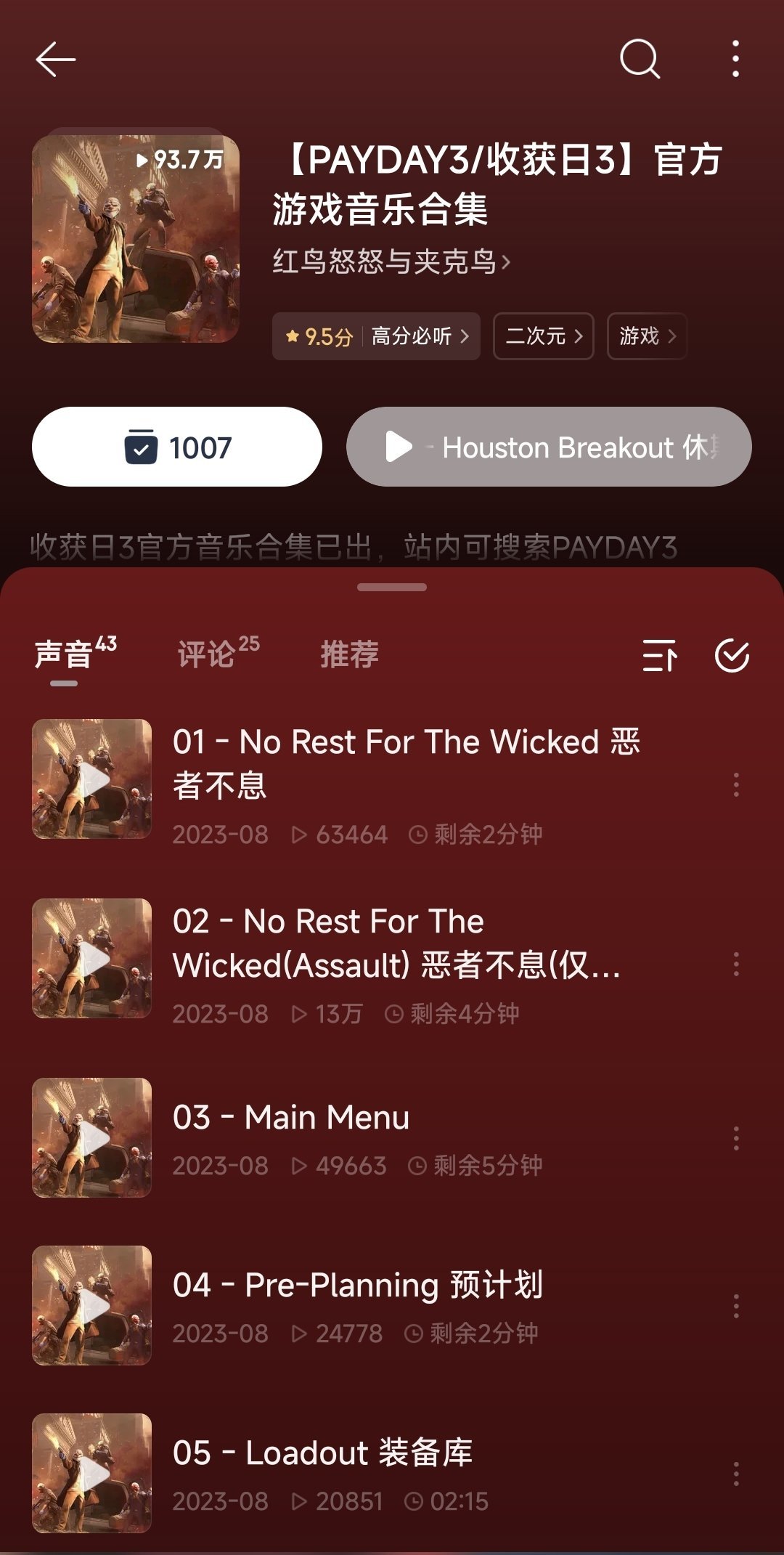Tap the 9.5分 高分必听 rating chip
This screenshot has height=1555, width=784.
376,336
